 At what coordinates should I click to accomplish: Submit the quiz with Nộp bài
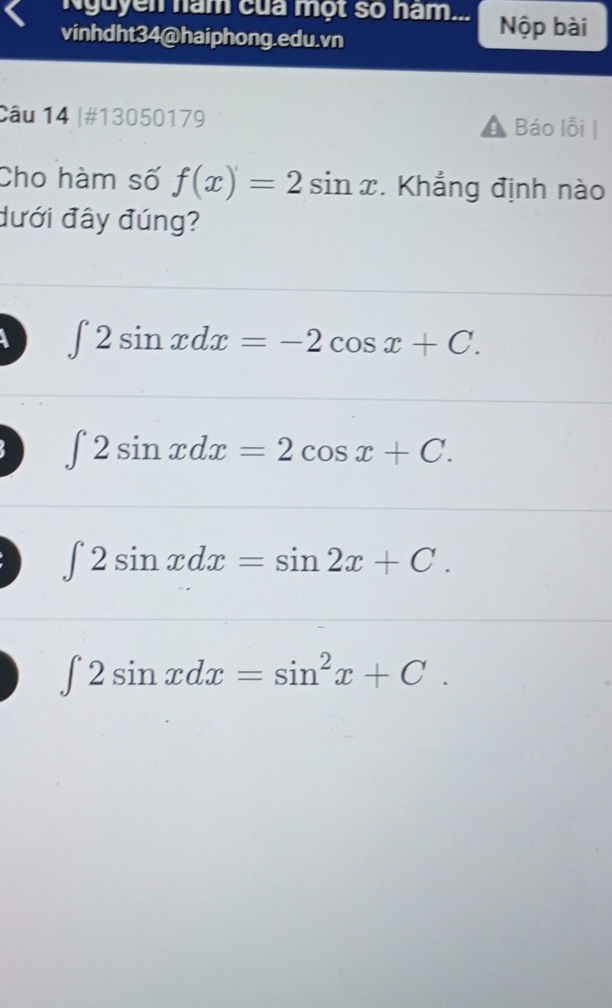[x=544, y=27]
